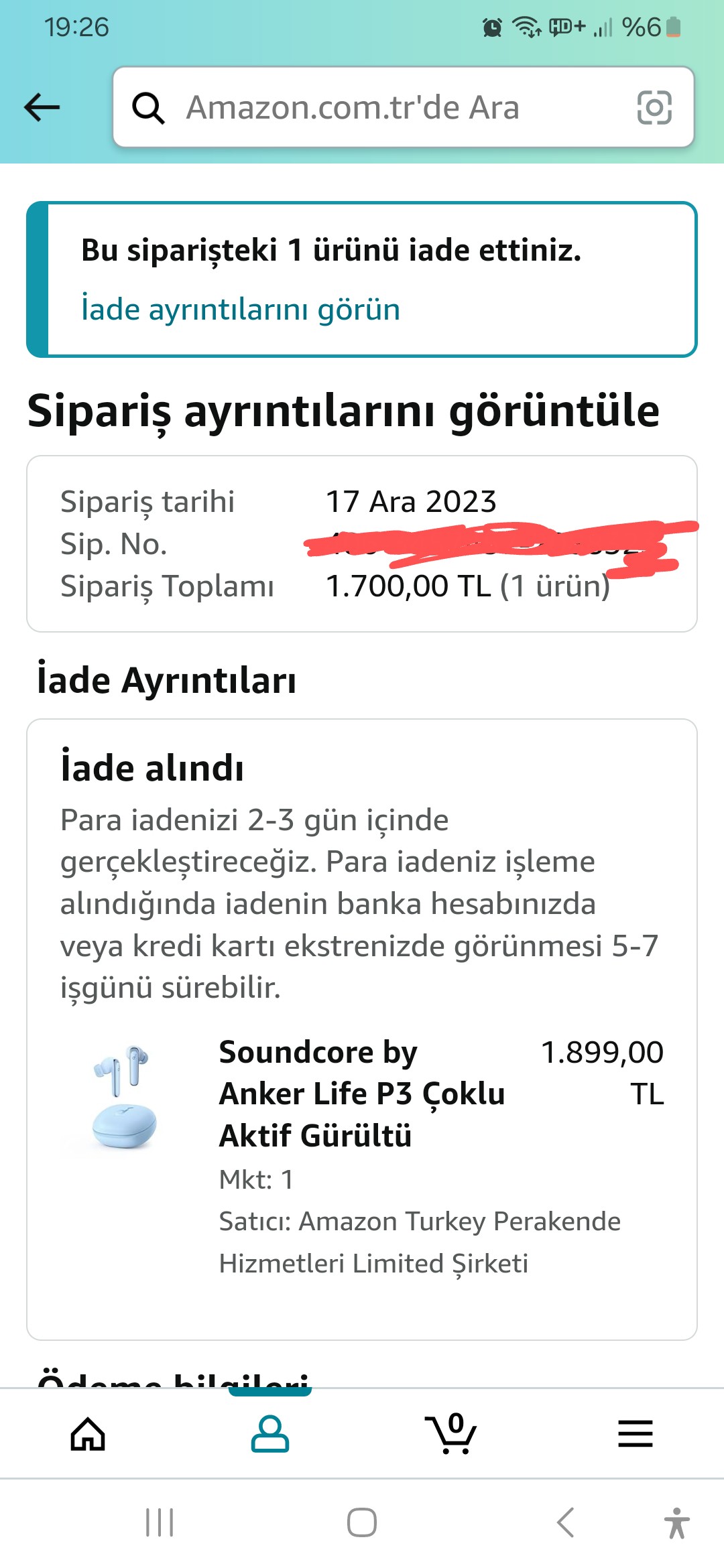Open Soundcore by Anker Life P3 product title

point(362,1094)
